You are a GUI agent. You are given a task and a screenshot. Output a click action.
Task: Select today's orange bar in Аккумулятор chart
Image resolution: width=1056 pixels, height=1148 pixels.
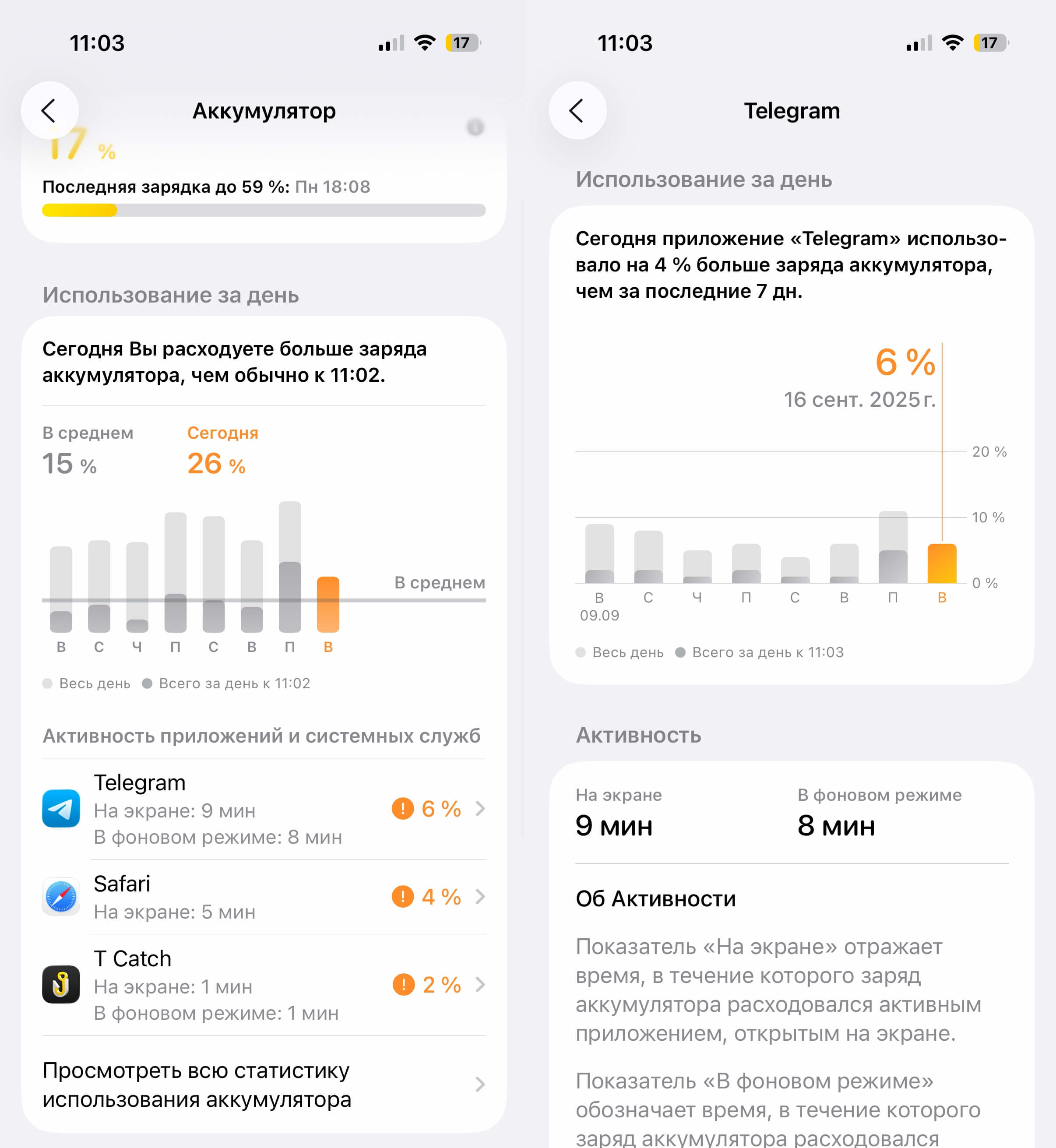click(328, 604)
